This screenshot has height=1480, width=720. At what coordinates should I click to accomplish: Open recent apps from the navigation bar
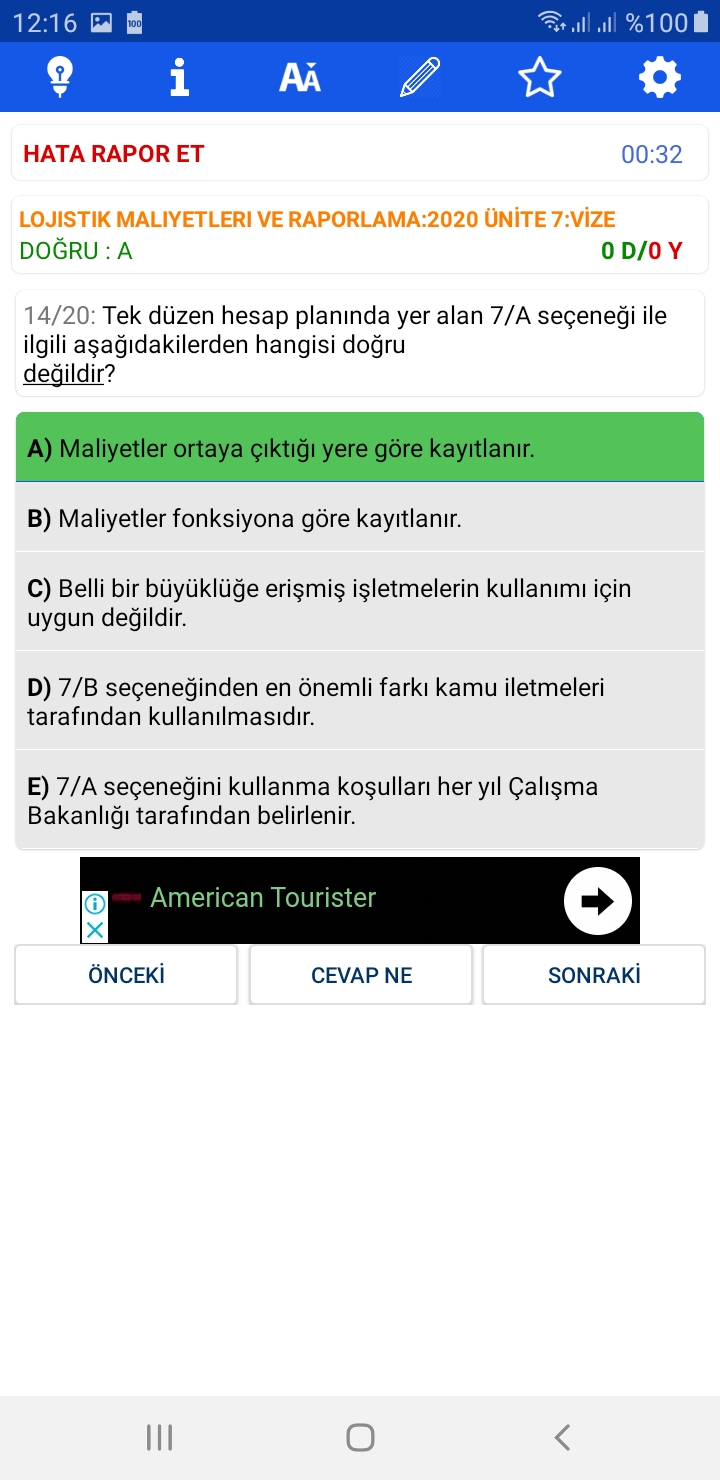coord(159,1438)
